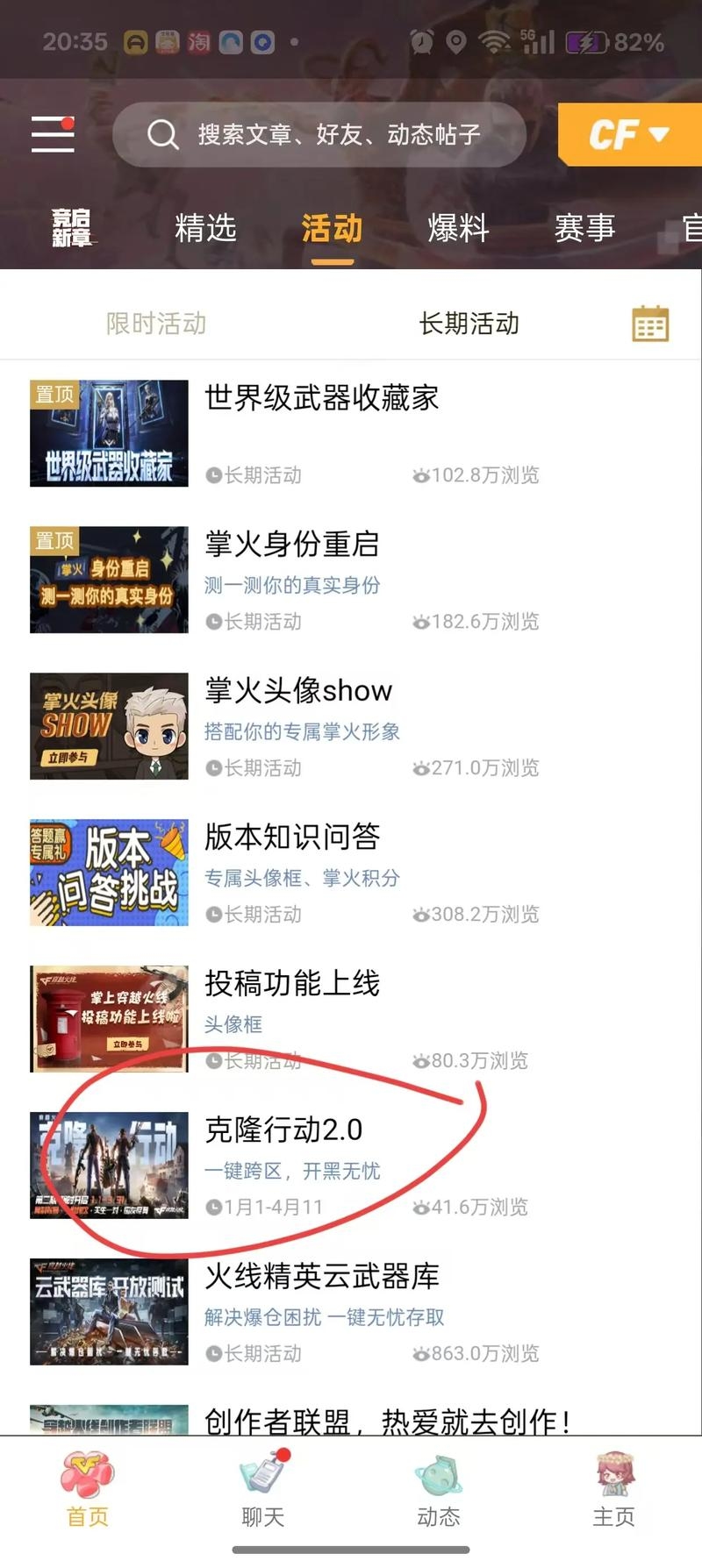Switch to the 爆料 tab
This screenshot has height=1568, width=702.
(x=456, y=229)
